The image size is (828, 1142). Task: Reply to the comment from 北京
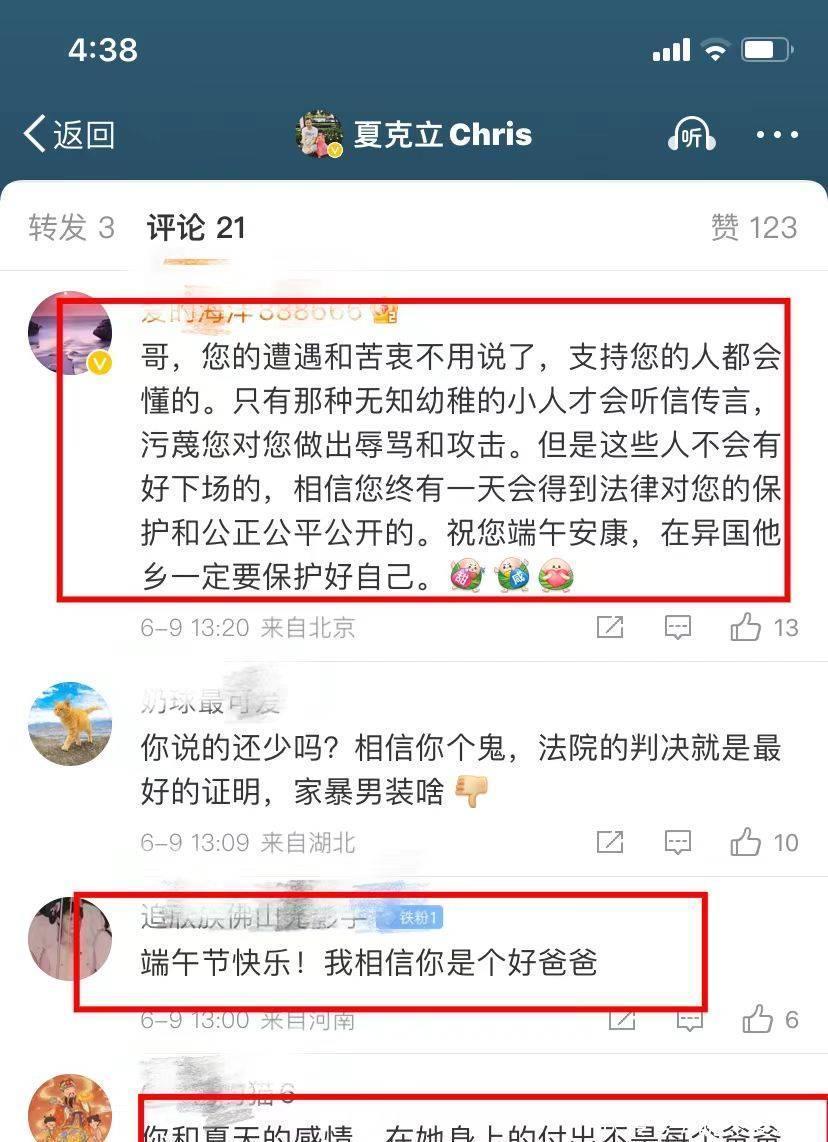click(678, 628)
